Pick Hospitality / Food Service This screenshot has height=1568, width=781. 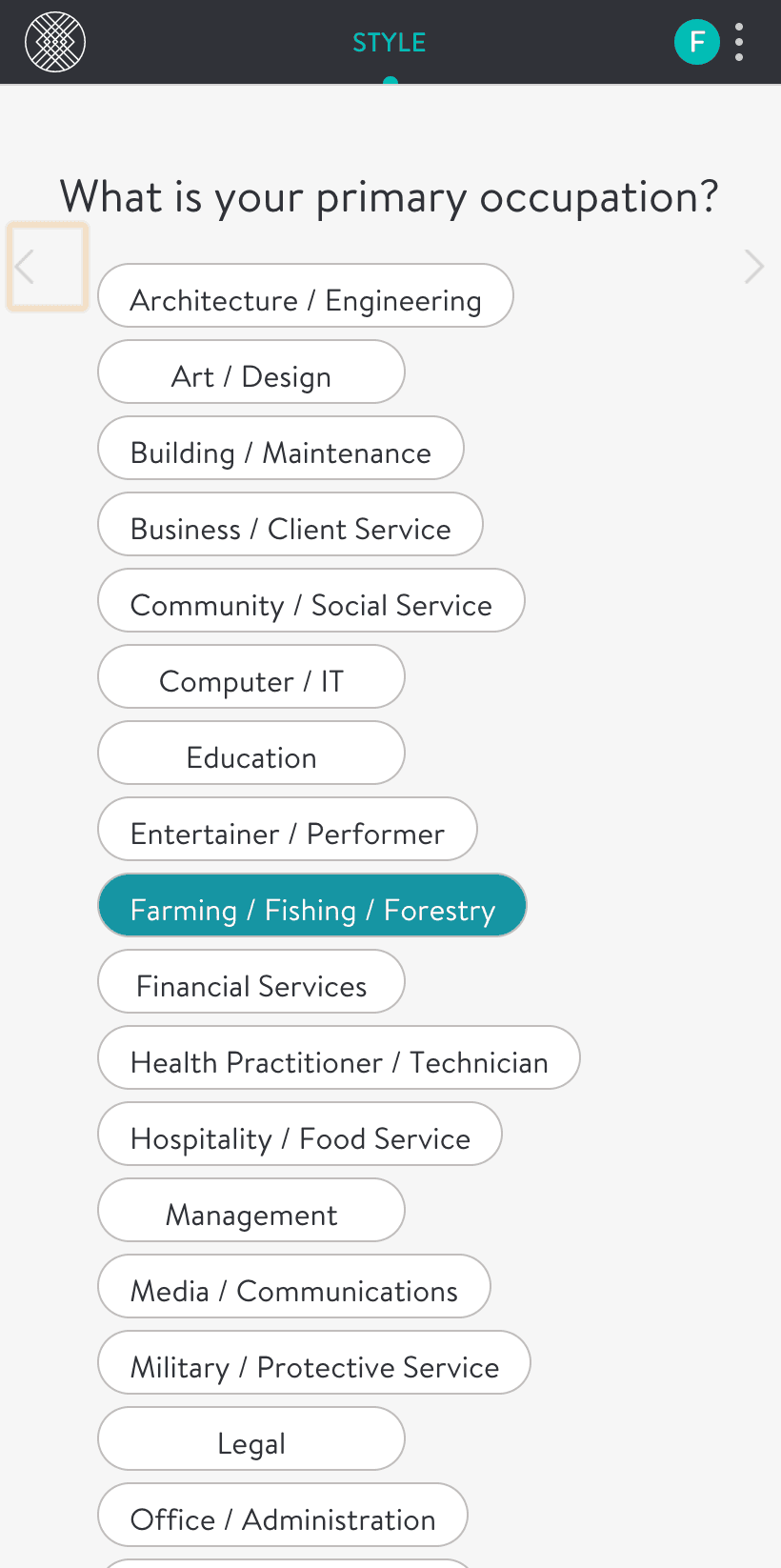pyautogui.click(x=300, y=1134)
